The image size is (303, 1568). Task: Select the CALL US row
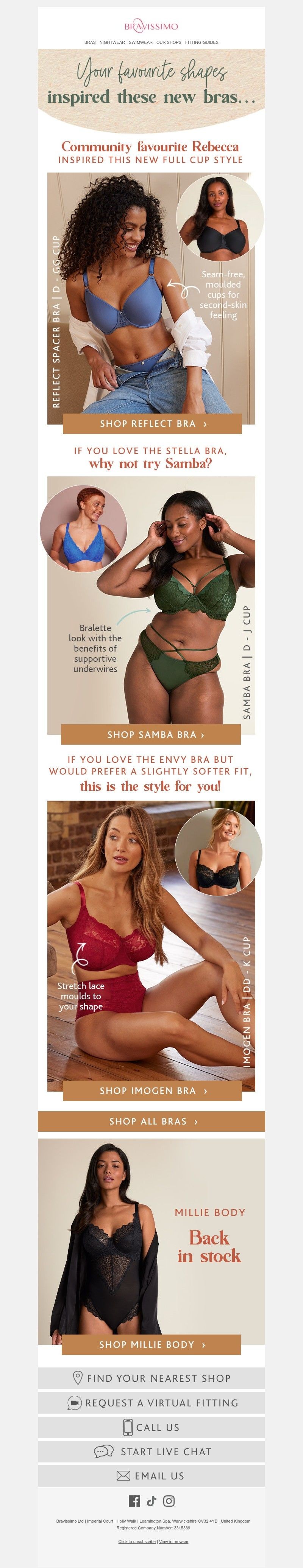click(151, 1427)
